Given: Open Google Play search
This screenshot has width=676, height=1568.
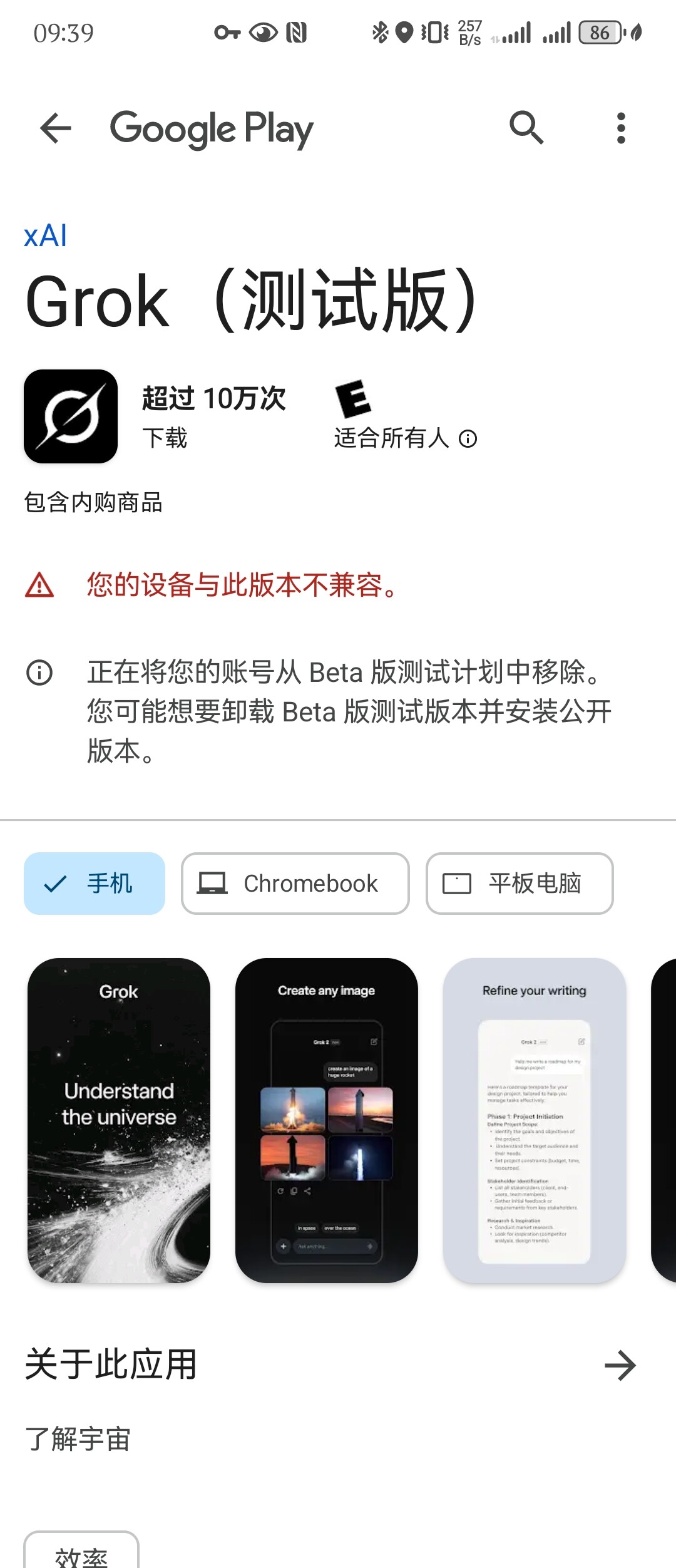Looking at the screenshot, I should pyautogui.click(x=526, y=128).
